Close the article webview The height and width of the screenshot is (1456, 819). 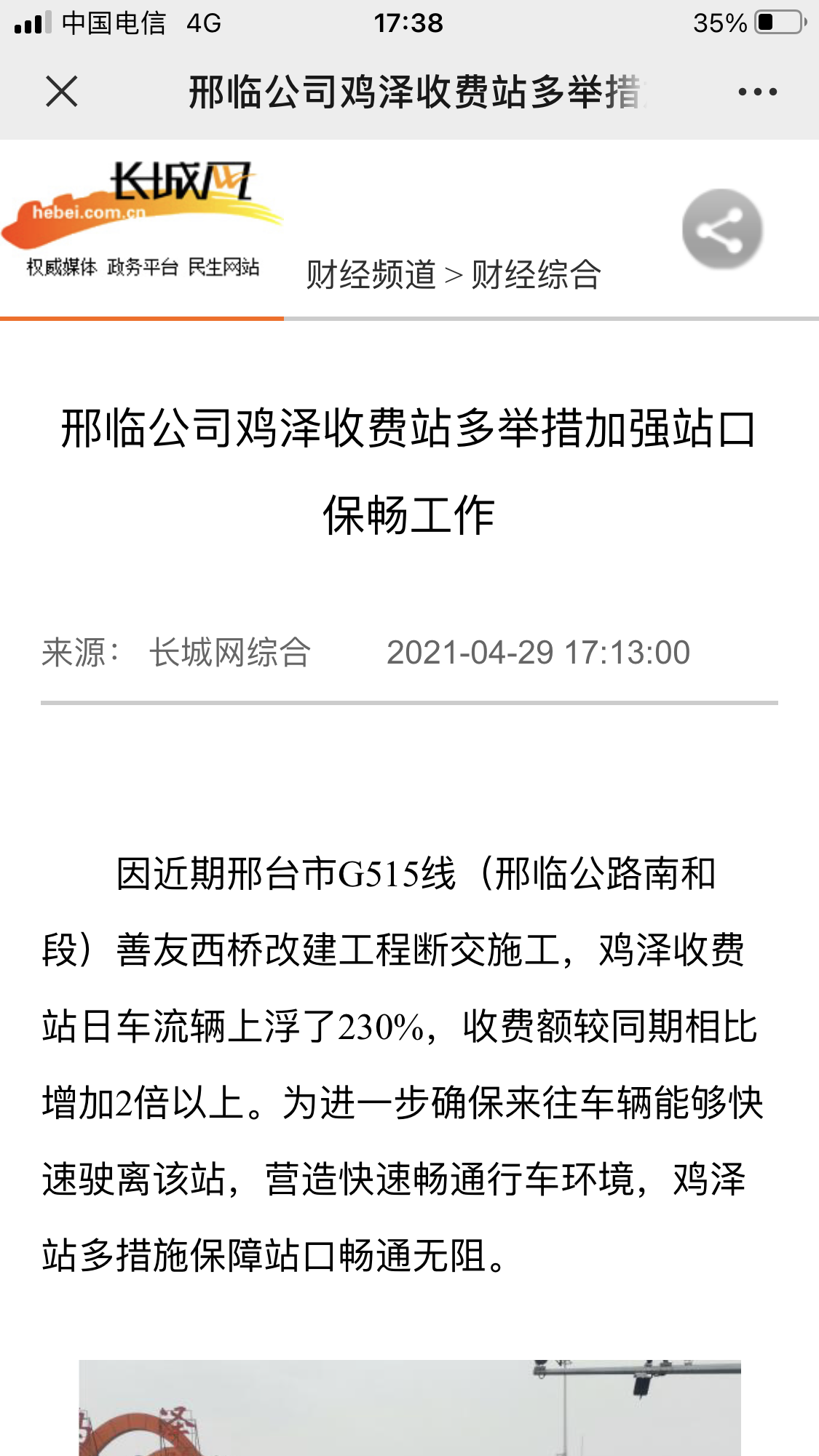(x=62, y=92)
